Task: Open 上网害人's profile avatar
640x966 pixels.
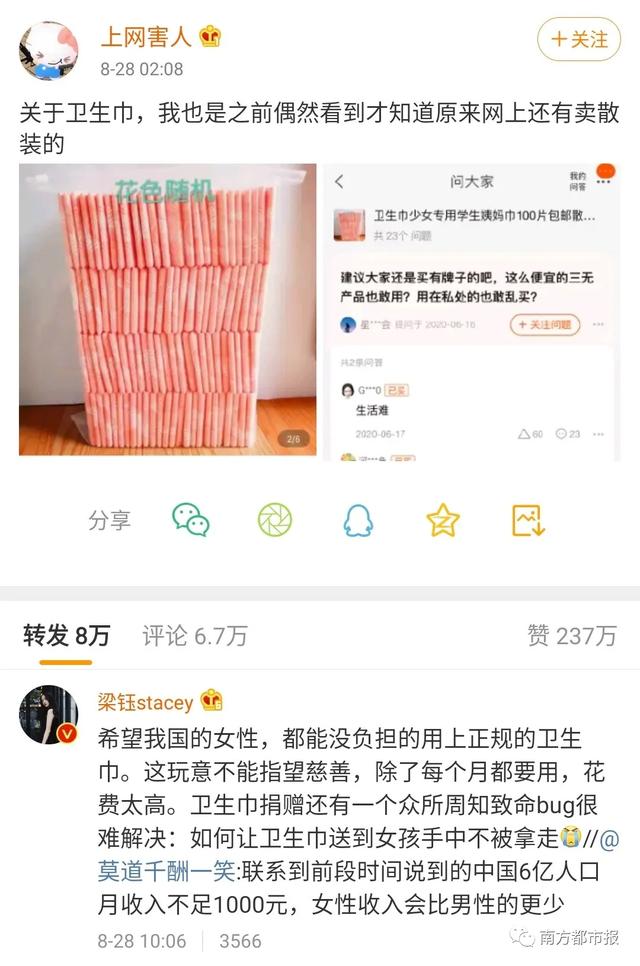Action: [x=48, y=50]
